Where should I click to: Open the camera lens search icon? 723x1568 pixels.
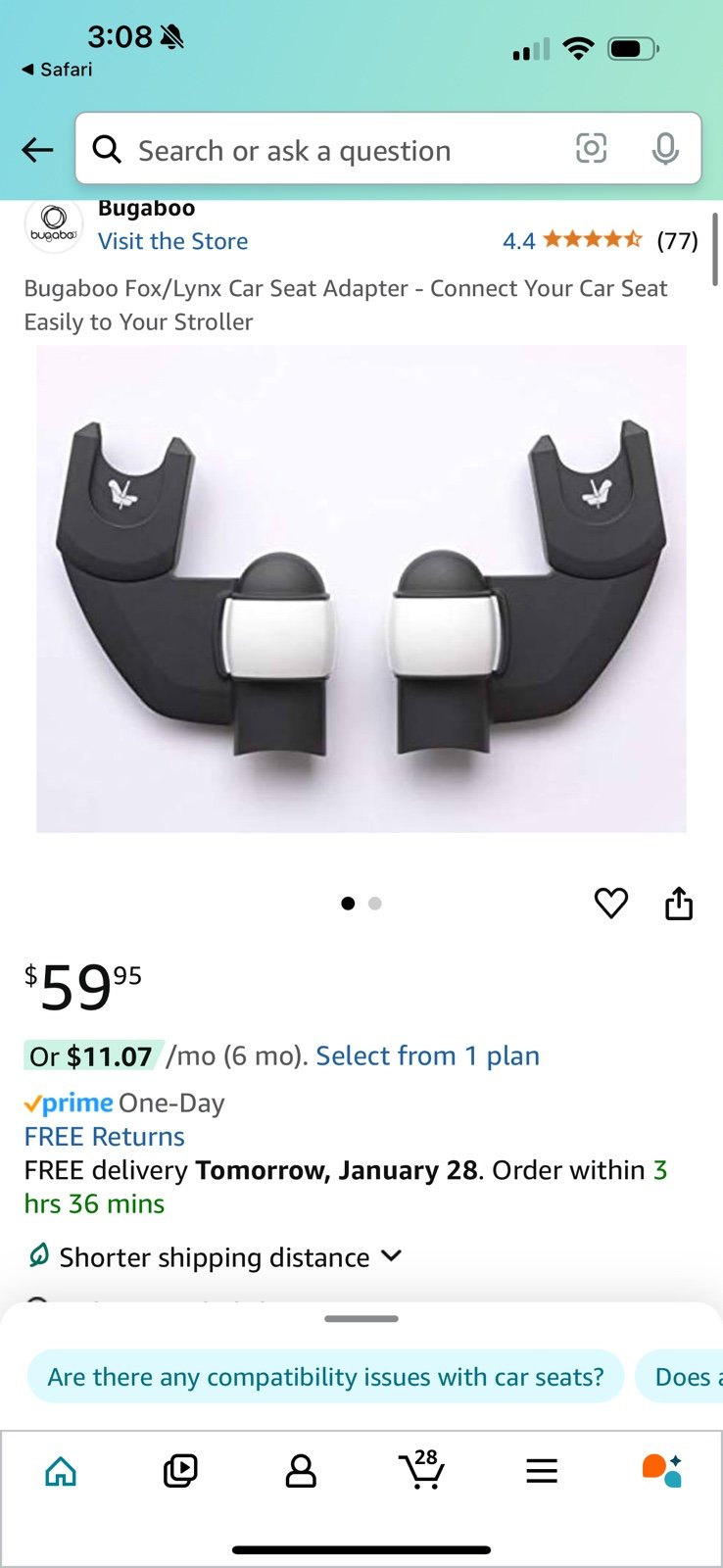pyautogui.click(x=591, y=149)
